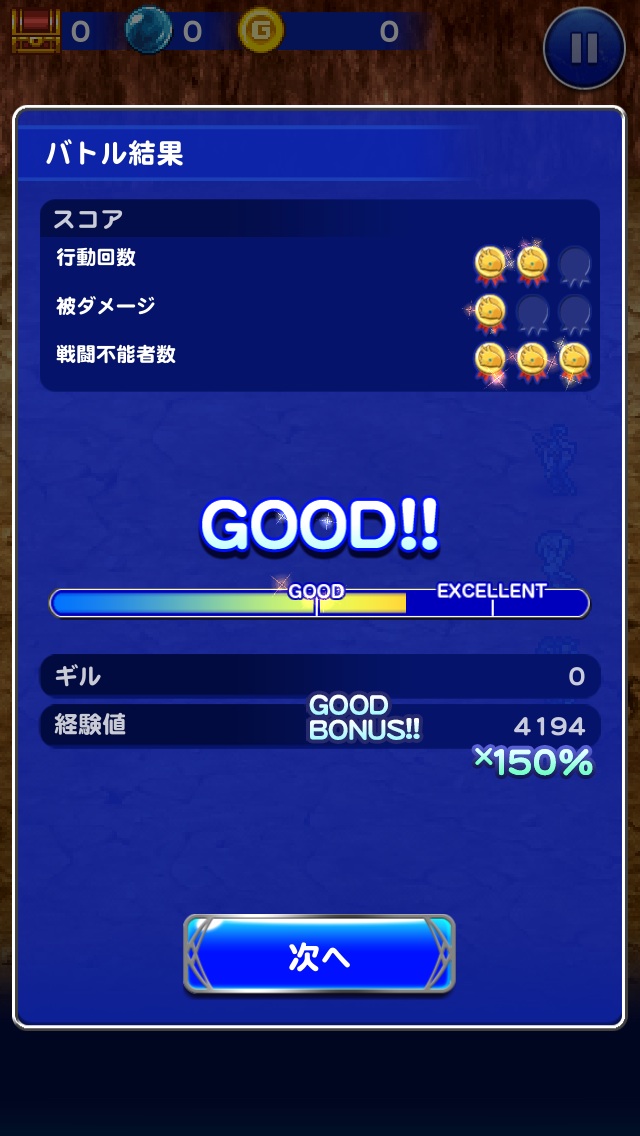Tap the 次へ button to continue
Image resolution: width=640 pixels, height=1136 pixels.
coord(319,956)
